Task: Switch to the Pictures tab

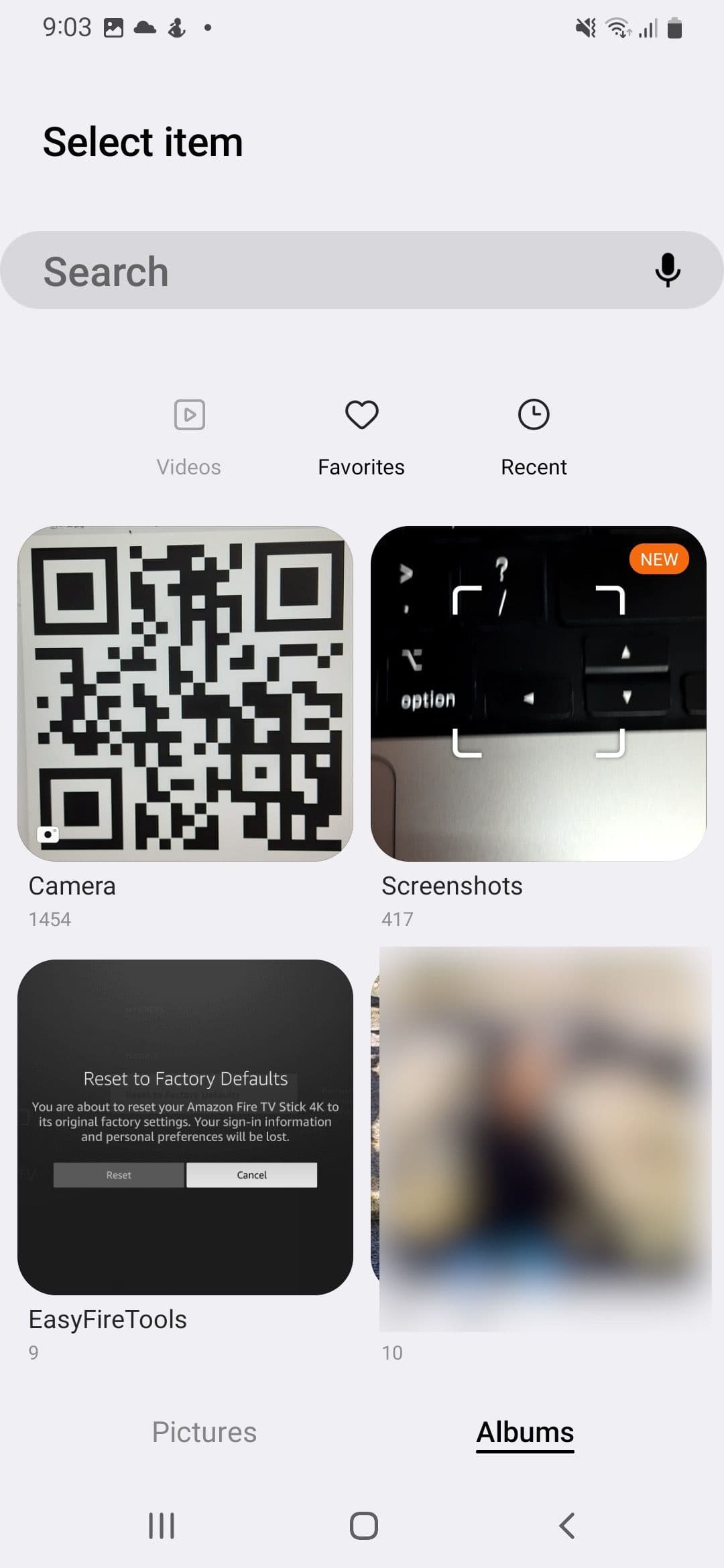Action: pos(204,1432)
